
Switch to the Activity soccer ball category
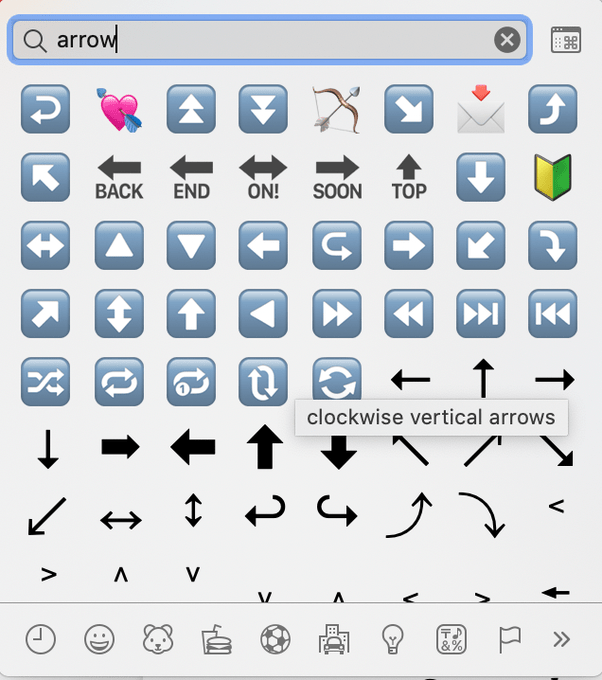click(x=275, y=639)
